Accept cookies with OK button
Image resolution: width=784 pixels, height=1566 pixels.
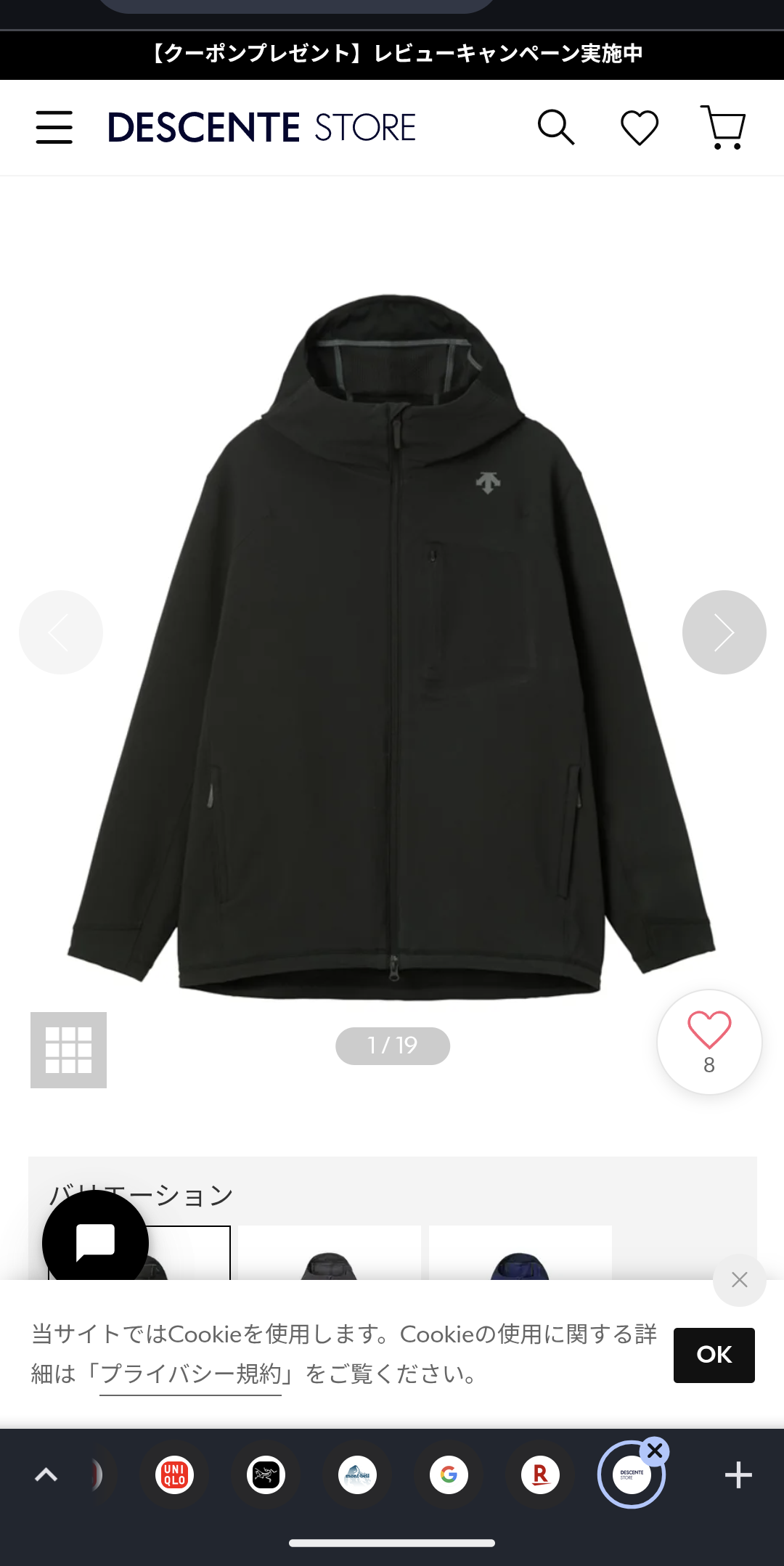pyautogui.click(x=714, y=1355)
